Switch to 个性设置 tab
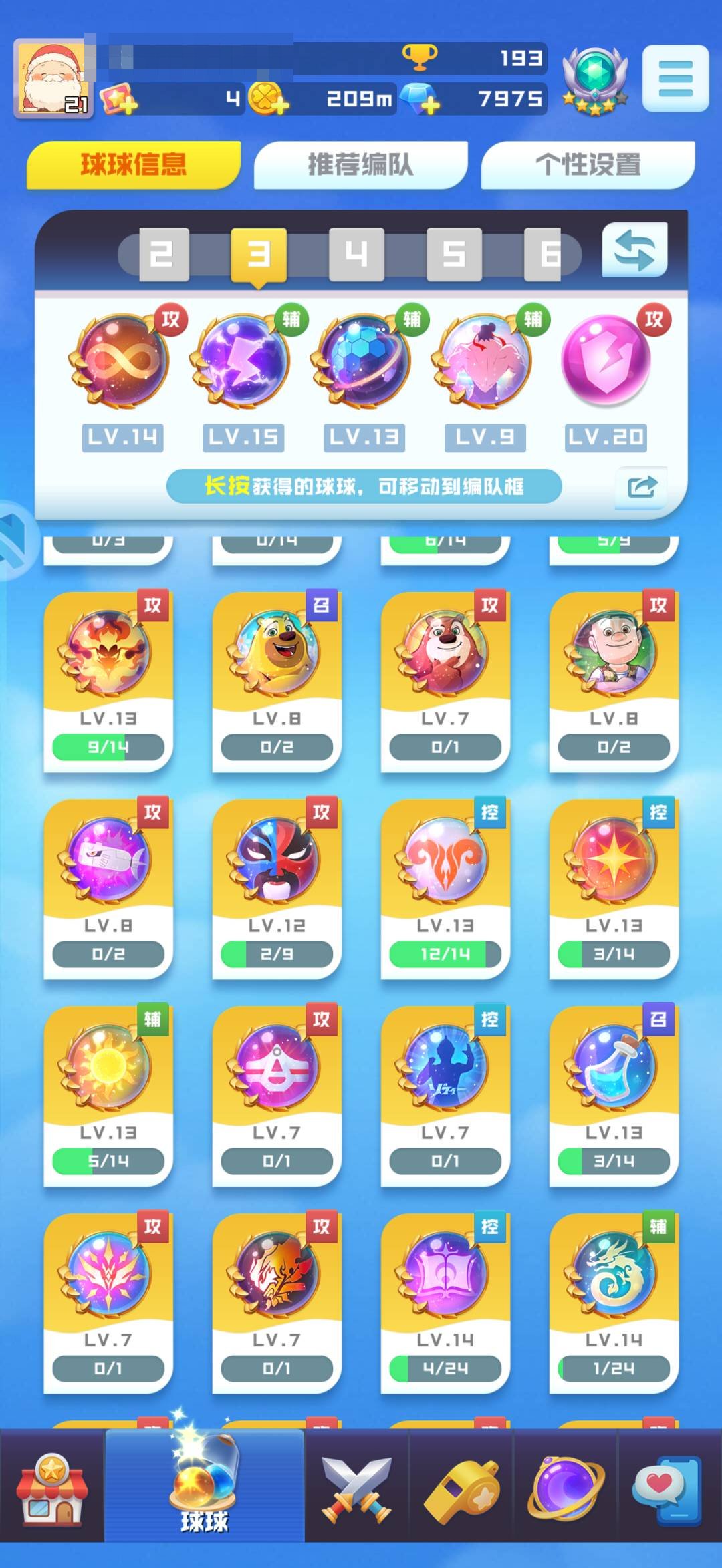This screenshot has width=722, height=1568. (588, 164)
